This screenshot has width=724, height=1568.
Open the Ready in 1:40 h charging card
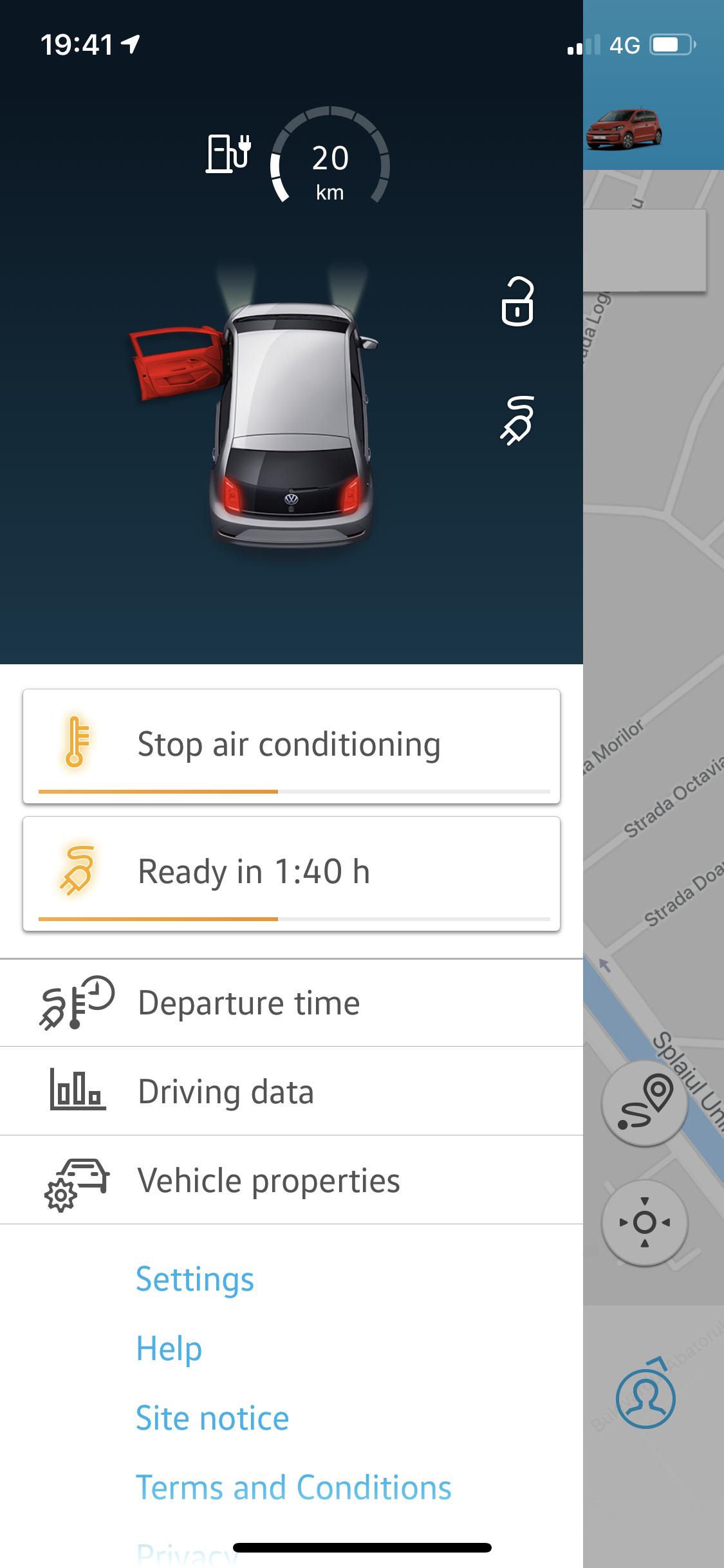click(x=292, y=873)
